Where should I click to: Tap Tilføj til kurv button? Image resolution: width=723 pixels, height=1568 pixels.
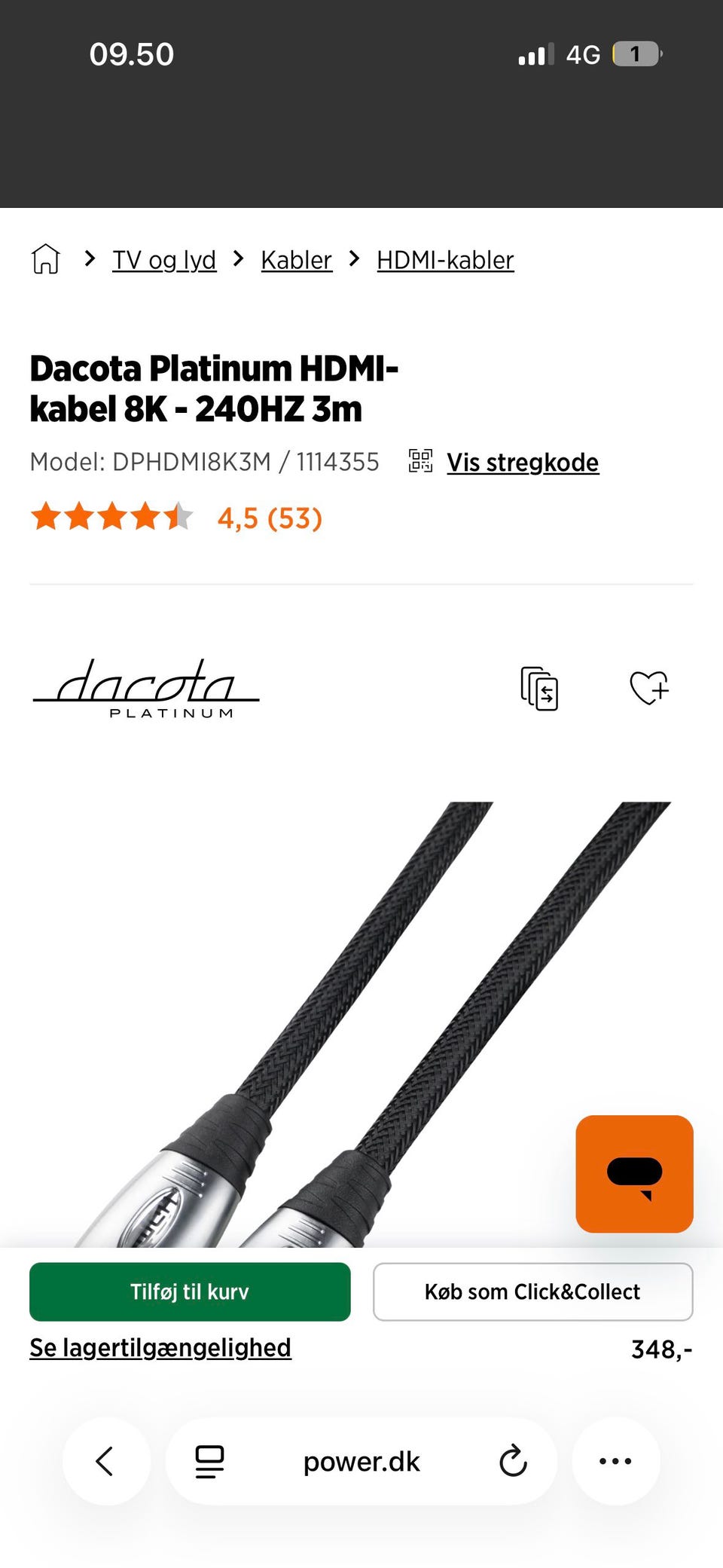pyautogui.click(x=190, y=1291)
